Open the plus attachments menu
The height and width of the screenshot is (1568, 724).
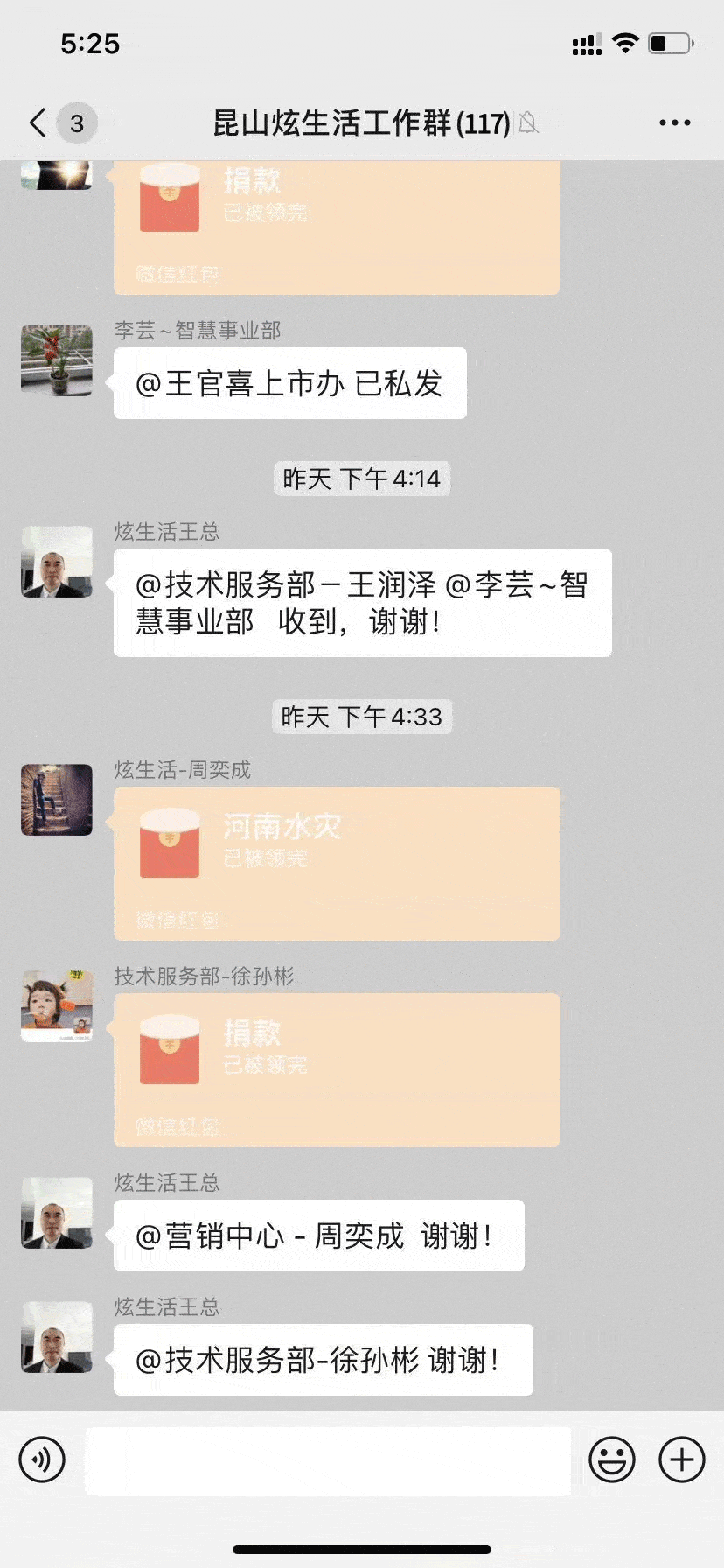tap(681, 1459)
